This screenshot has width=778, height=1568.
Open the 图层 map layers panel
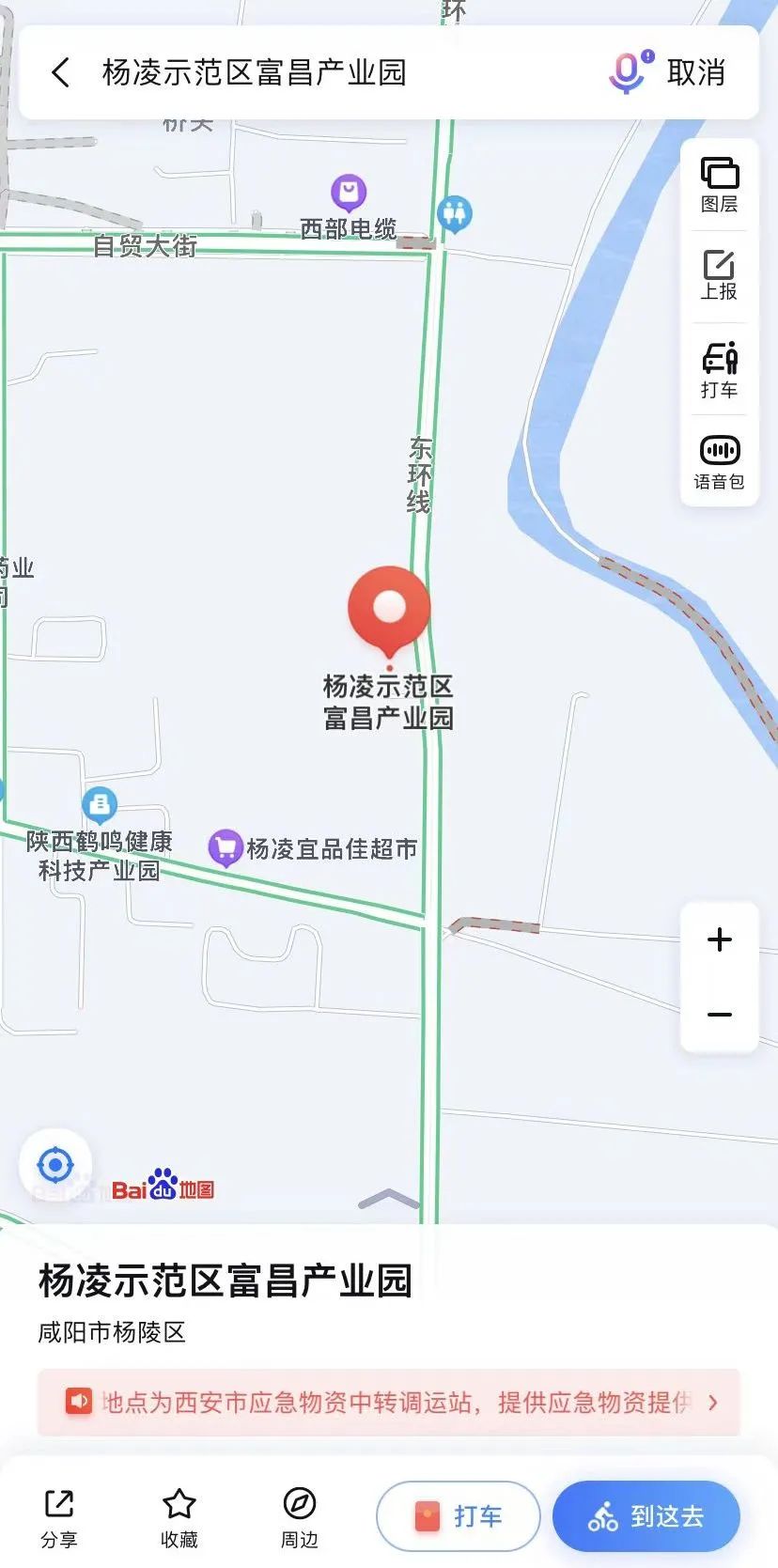(x=719, y=185)
